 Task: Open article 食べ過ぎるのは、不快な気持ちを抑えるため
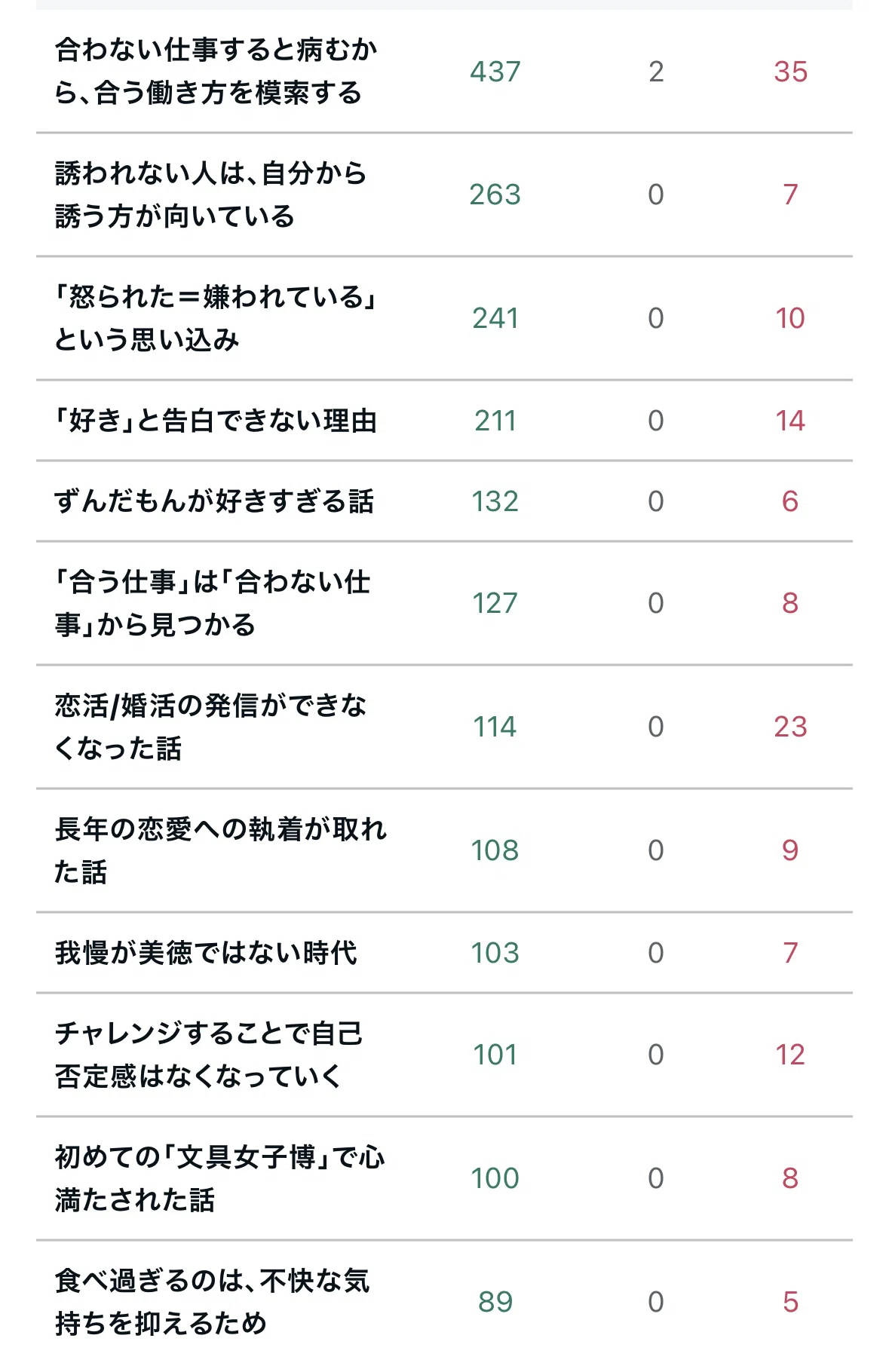[213, 1302]
